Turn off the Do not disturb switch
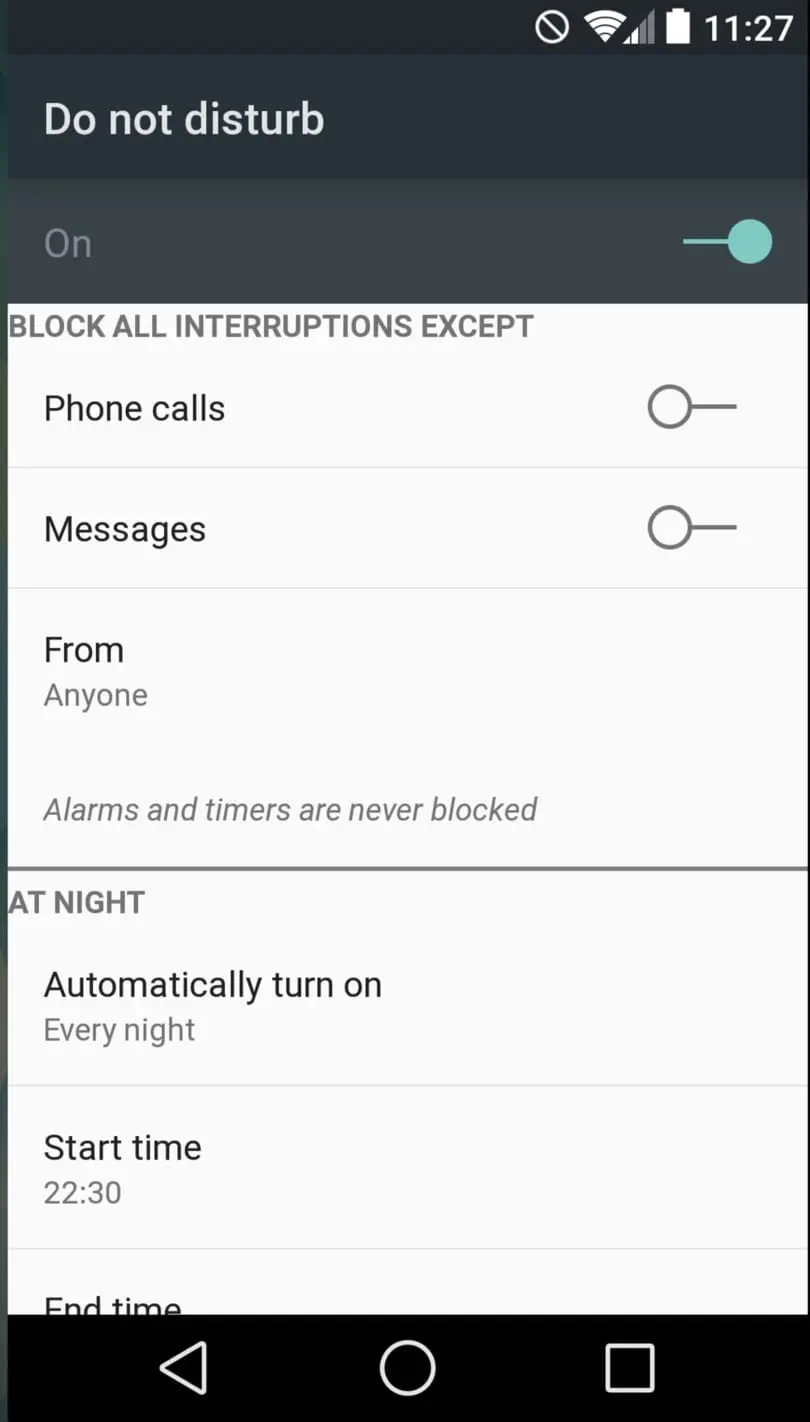Image resolution: width=810 pixels, height=1422 pixels. (x=727, y=243)
